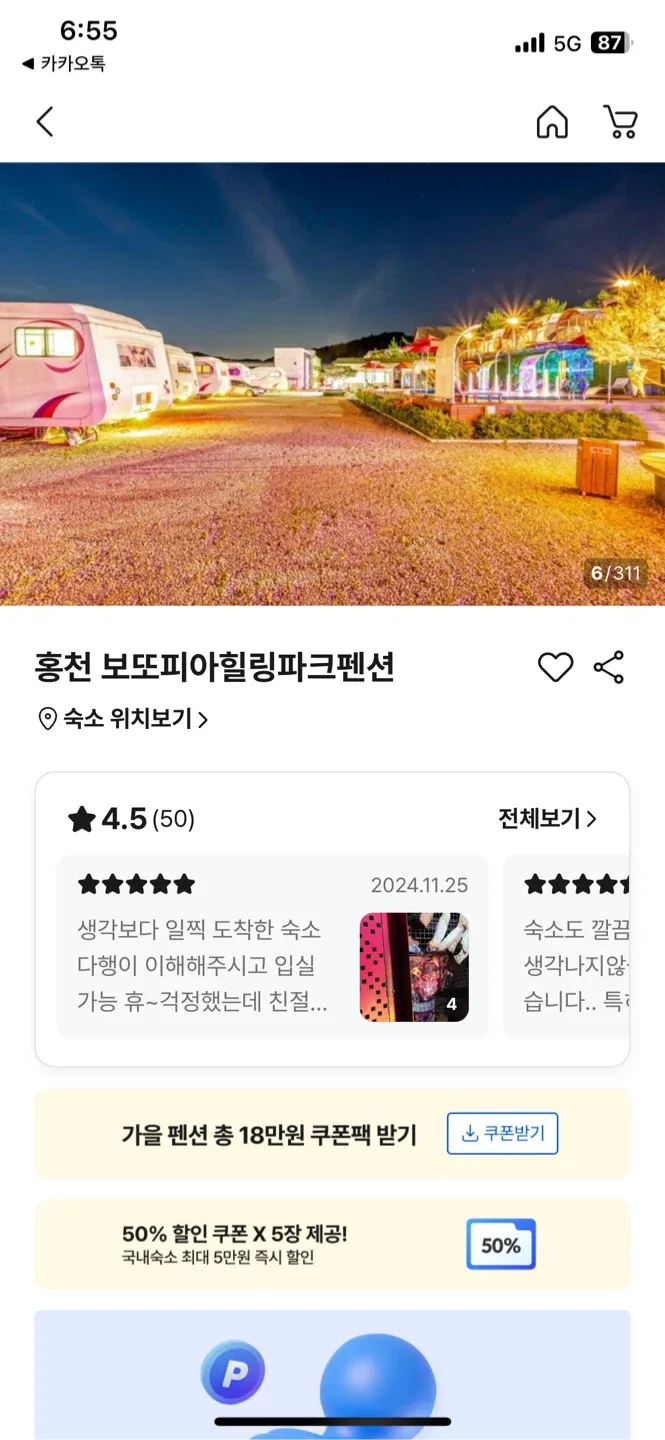The image size is (665, 1440).
Task: Open the 50% 할인 쿠폰 banner
Action: click(x=332, y=1244)
